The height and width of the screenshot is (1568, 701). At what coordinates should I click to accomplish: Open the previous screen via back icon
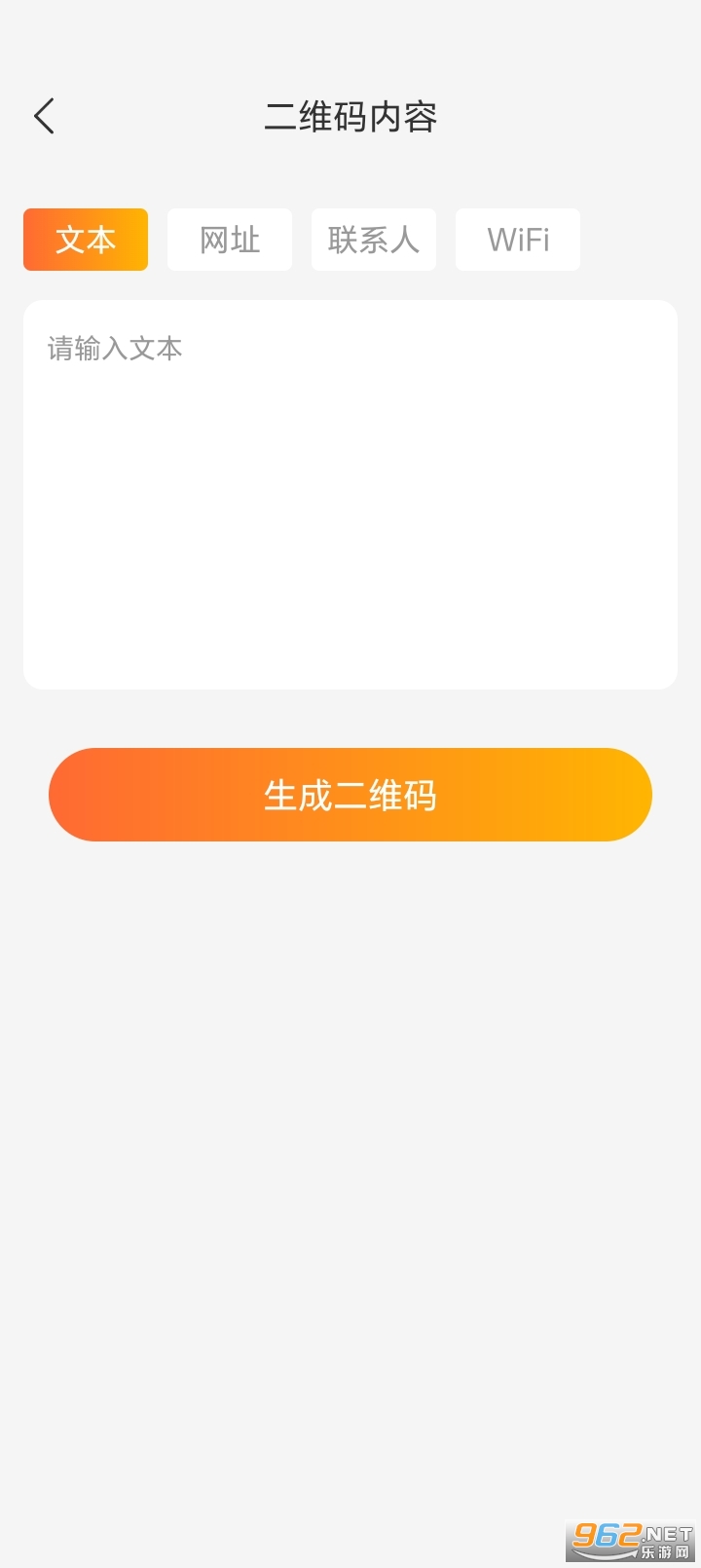tap(43, 114)
